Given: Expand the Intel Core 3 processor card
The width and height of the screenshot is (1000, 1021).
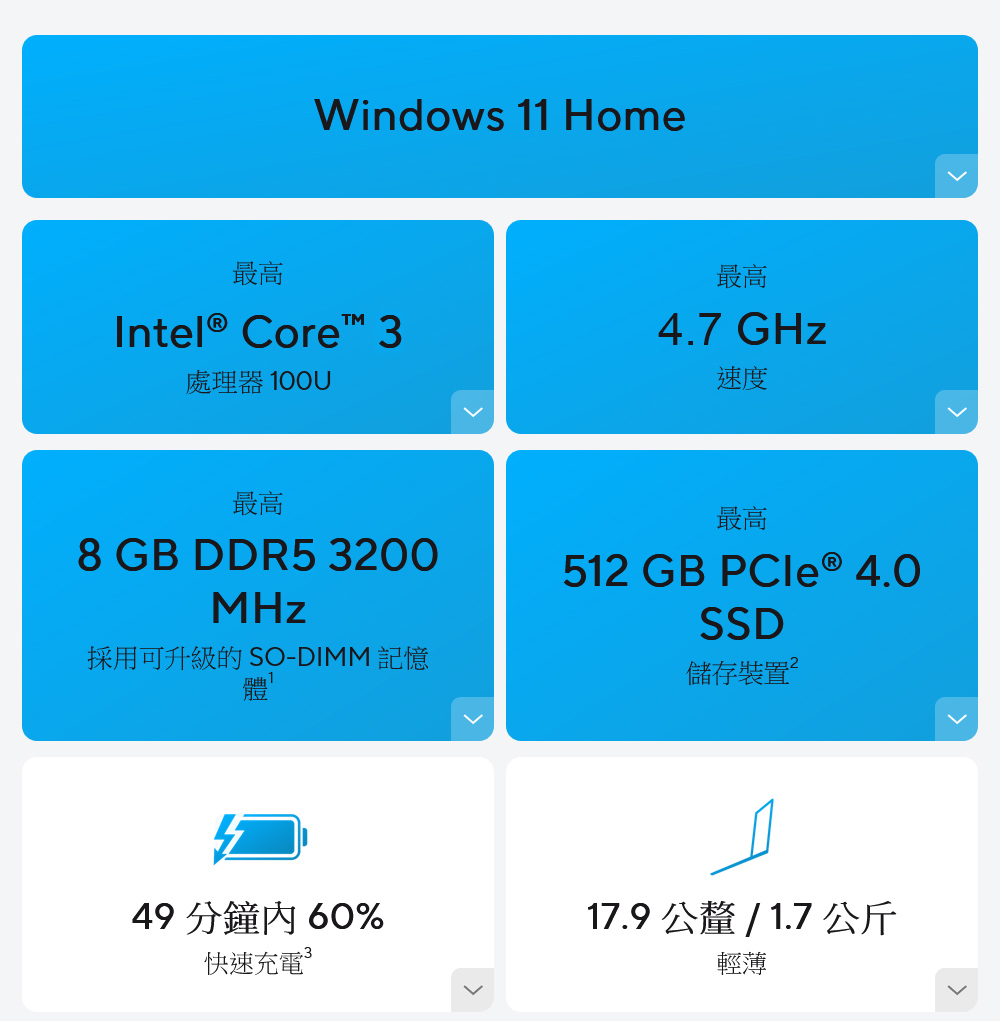Looking at the screenshot, I should pos(472,412).
